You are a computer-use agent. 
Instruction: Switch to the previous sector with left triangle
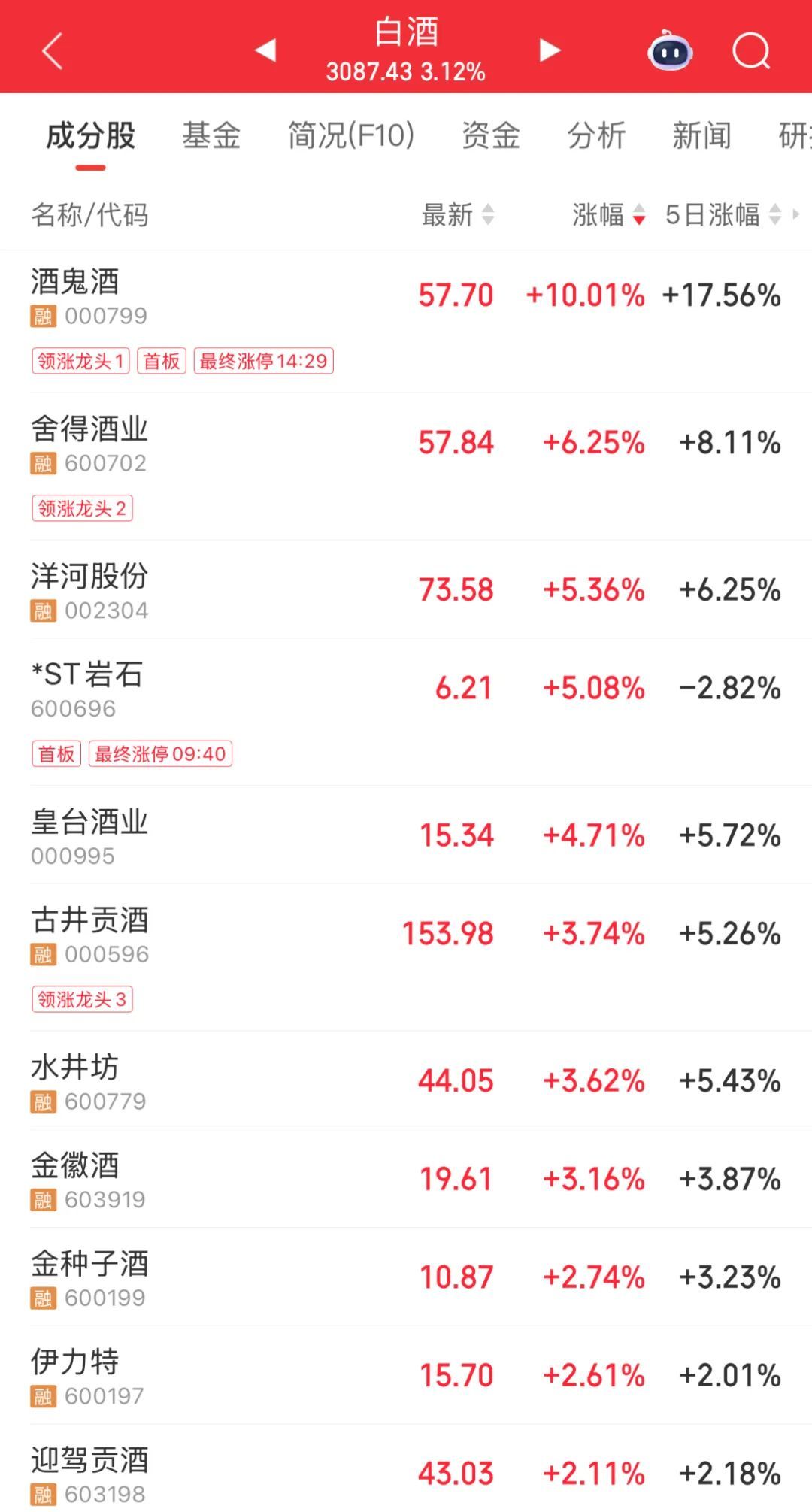(x=265, y=50)
